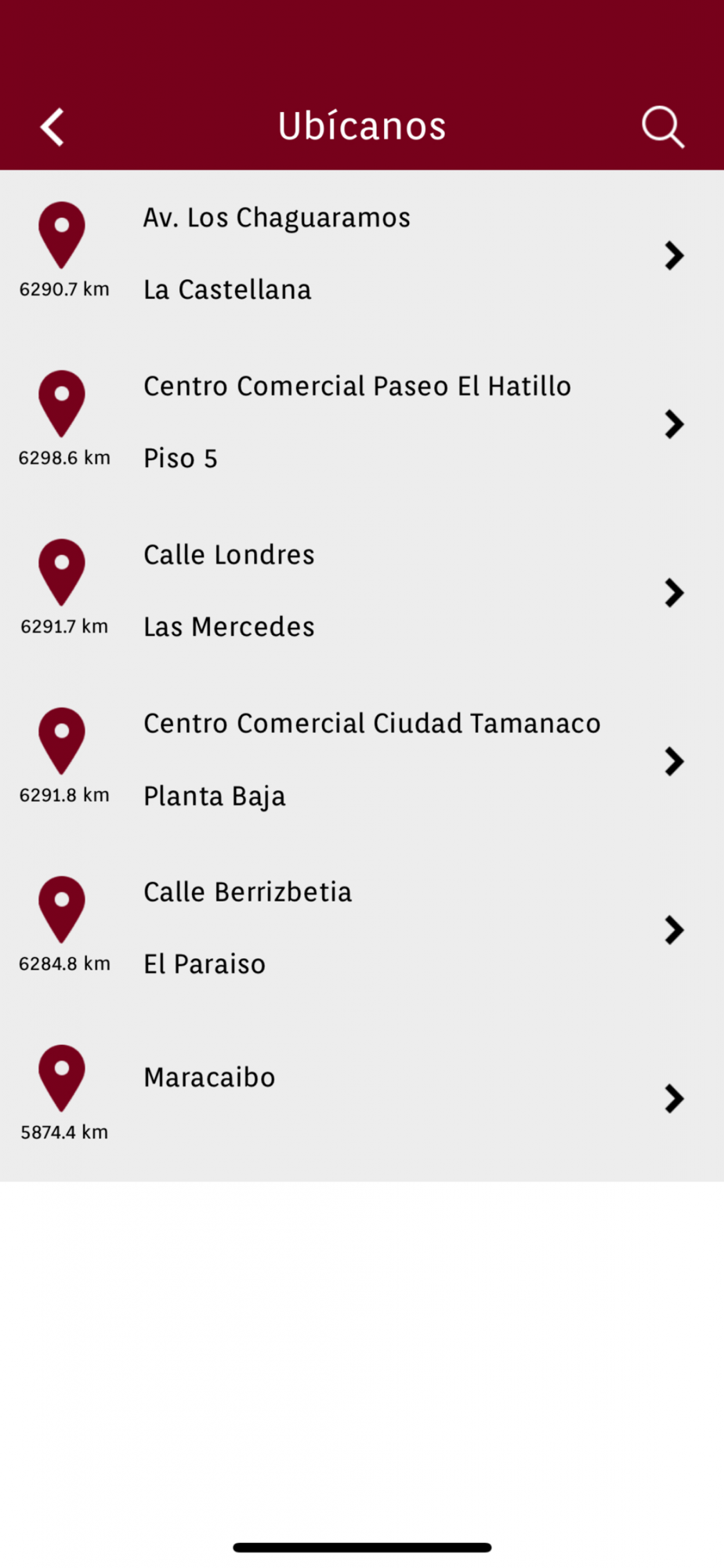Go back using the header arrow
Image resolution: width=724 pixels, height=1568 pixels.
(52, 127)
